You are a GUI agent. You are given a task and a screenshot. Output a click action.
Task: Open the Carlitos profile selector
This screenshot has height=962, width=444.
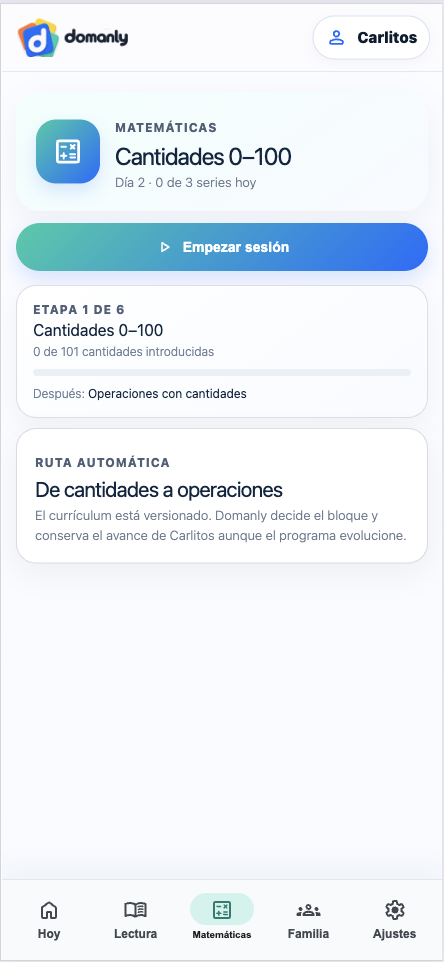(x=371, y=37)
